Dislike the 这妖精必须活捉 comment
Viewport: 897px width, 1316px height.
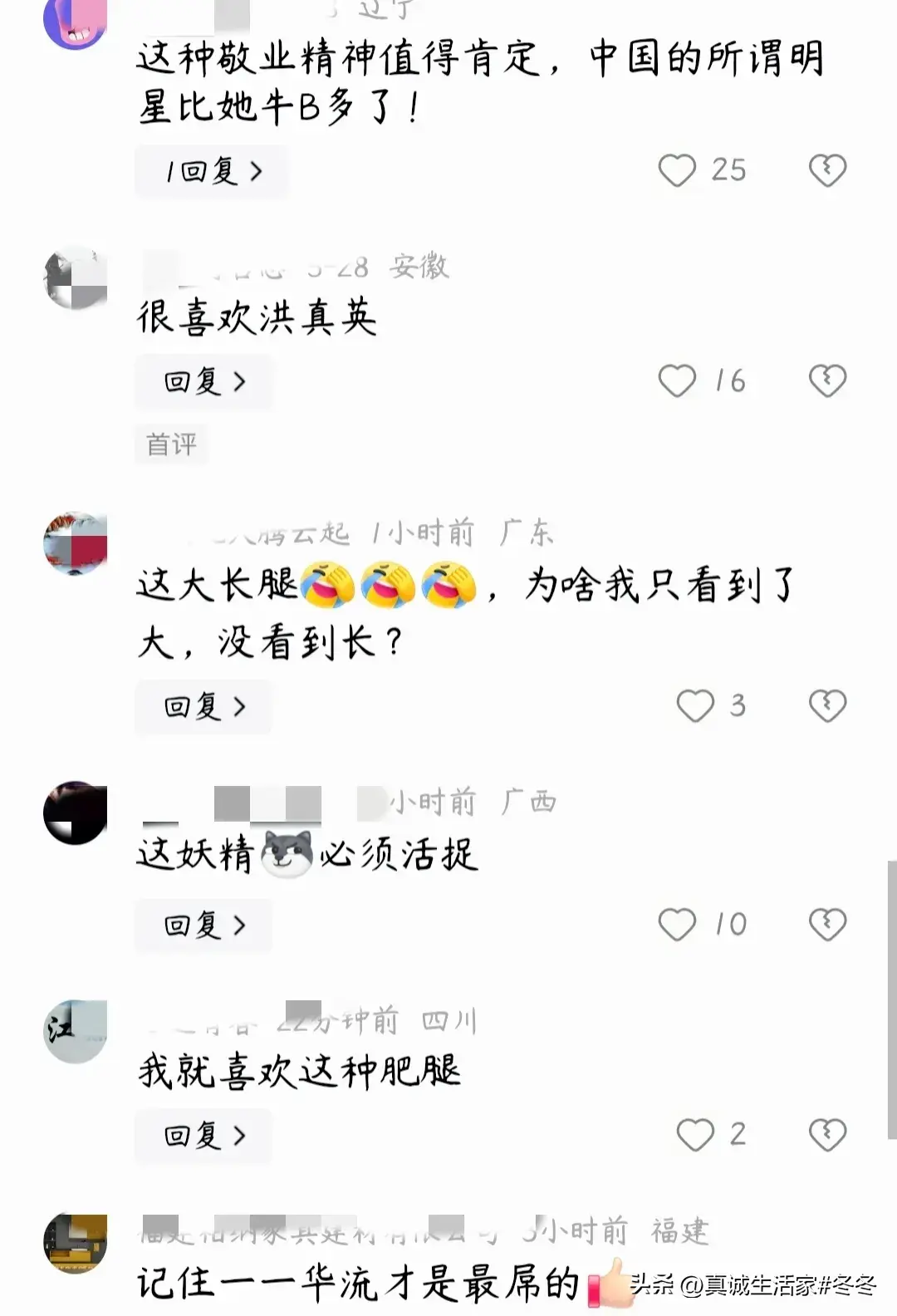click(827, 925)
